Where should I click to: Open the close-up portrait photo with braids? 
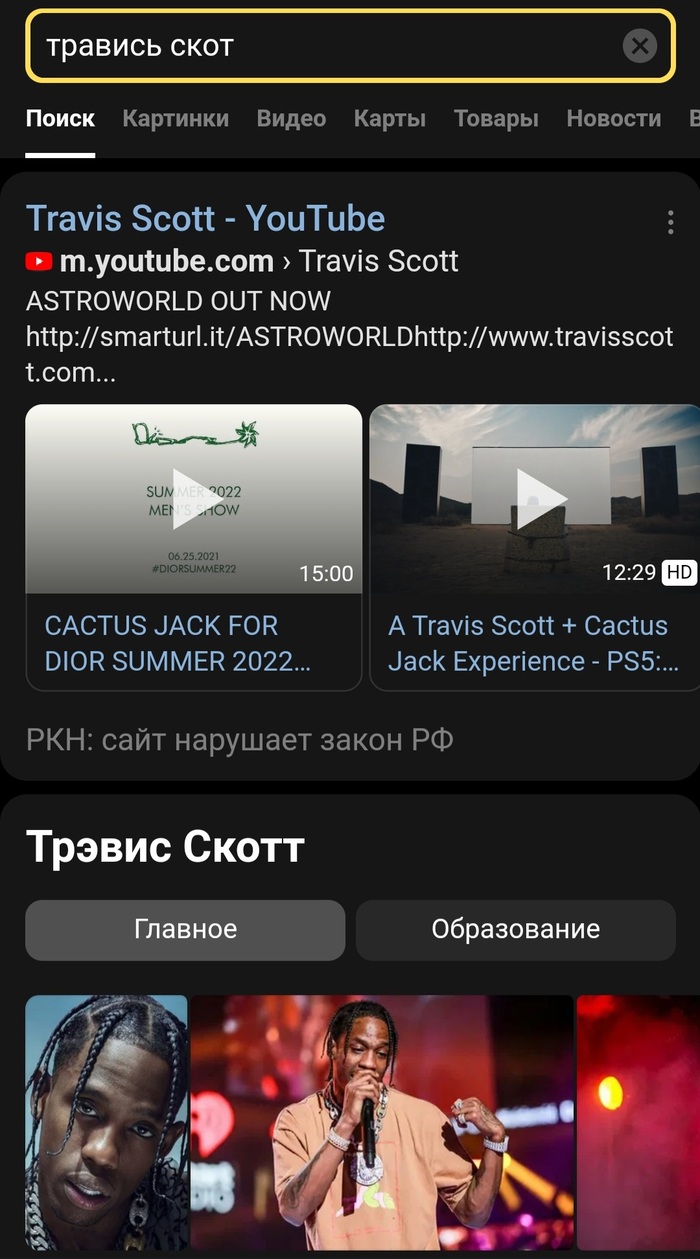coord(106,1120)
